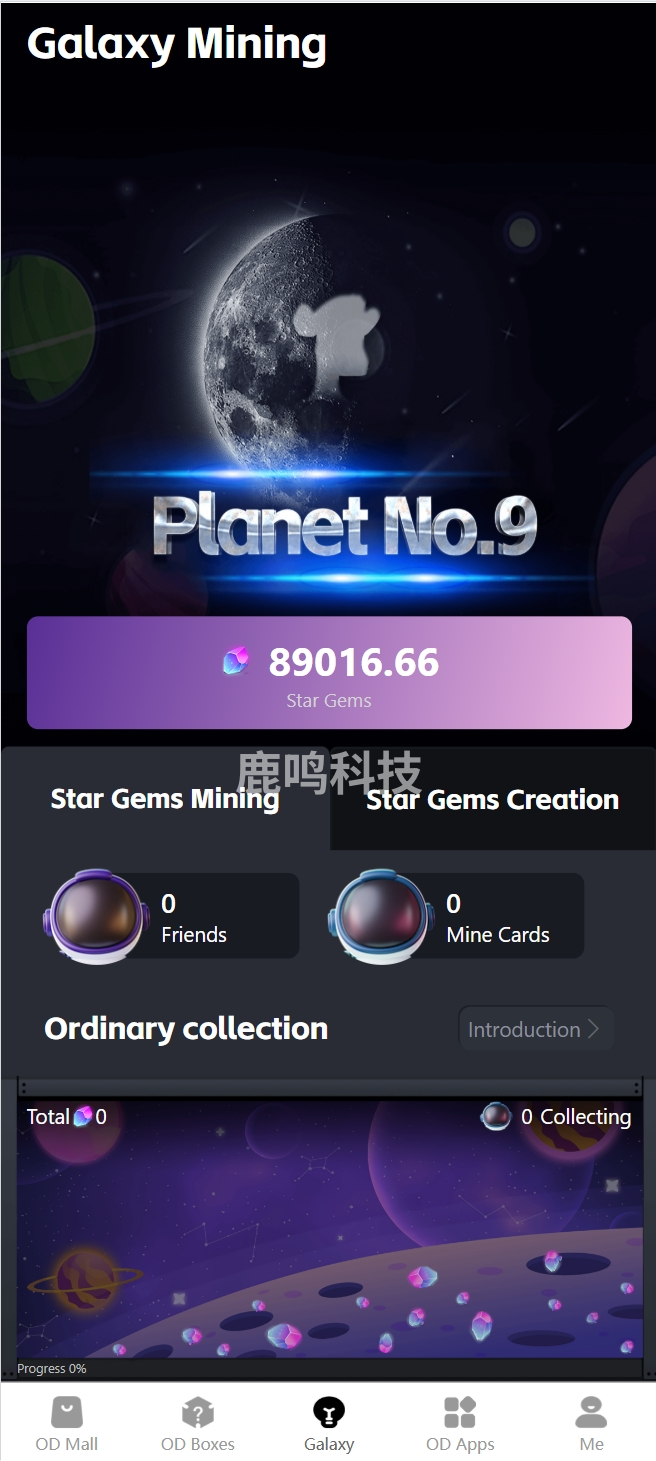Go to OD Mall tab
The image size is (656, 1461).
coord(67,1424)
